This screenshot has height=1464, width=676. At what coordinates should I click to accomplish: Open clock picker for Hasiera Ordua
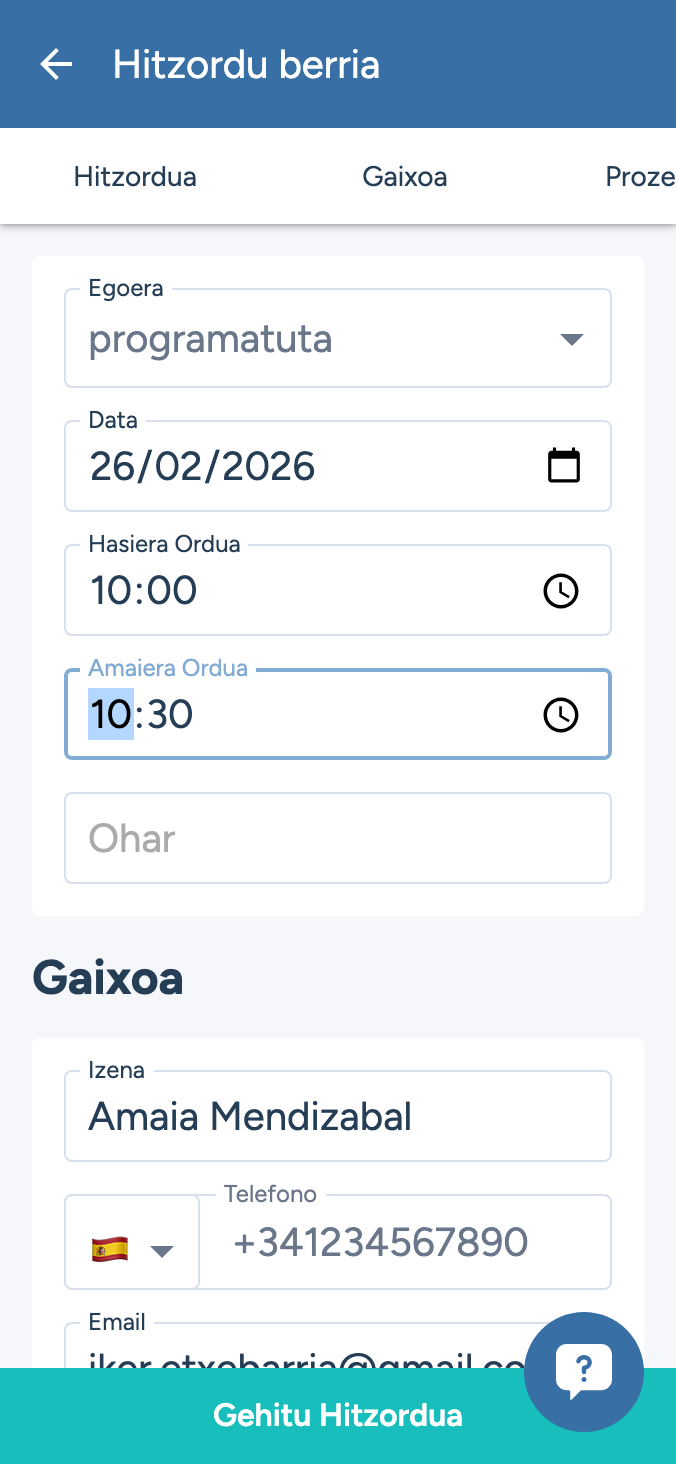click(x=560, y=591)
